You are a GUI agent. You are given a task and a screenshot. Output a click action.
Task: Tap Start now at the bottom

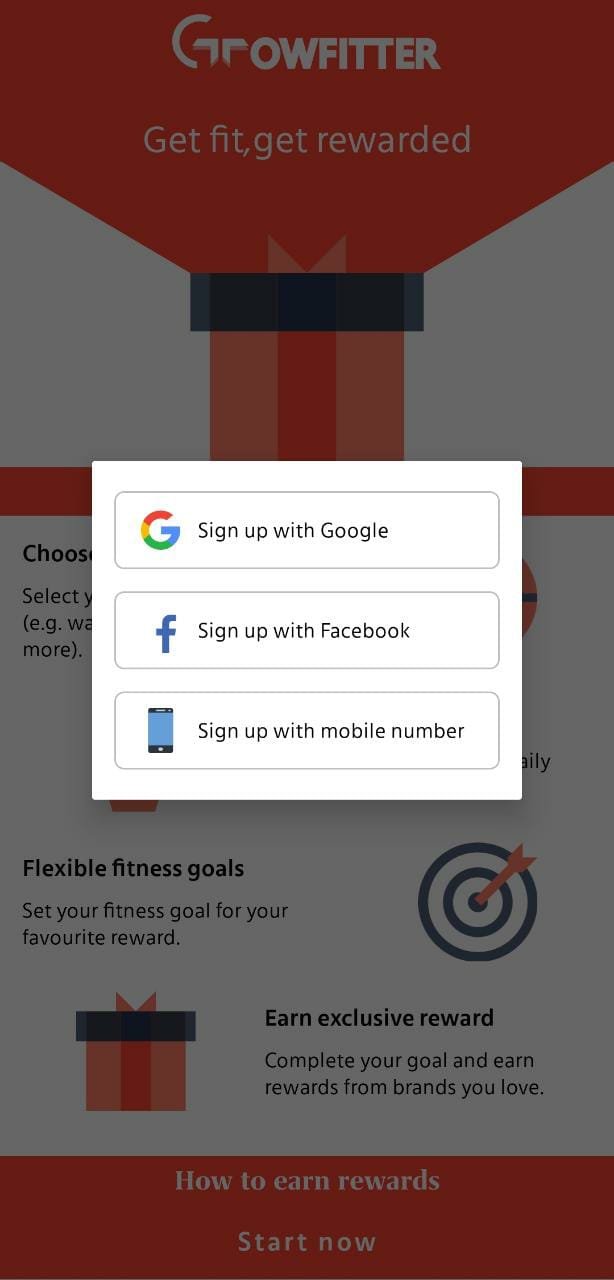[306, 1242]
